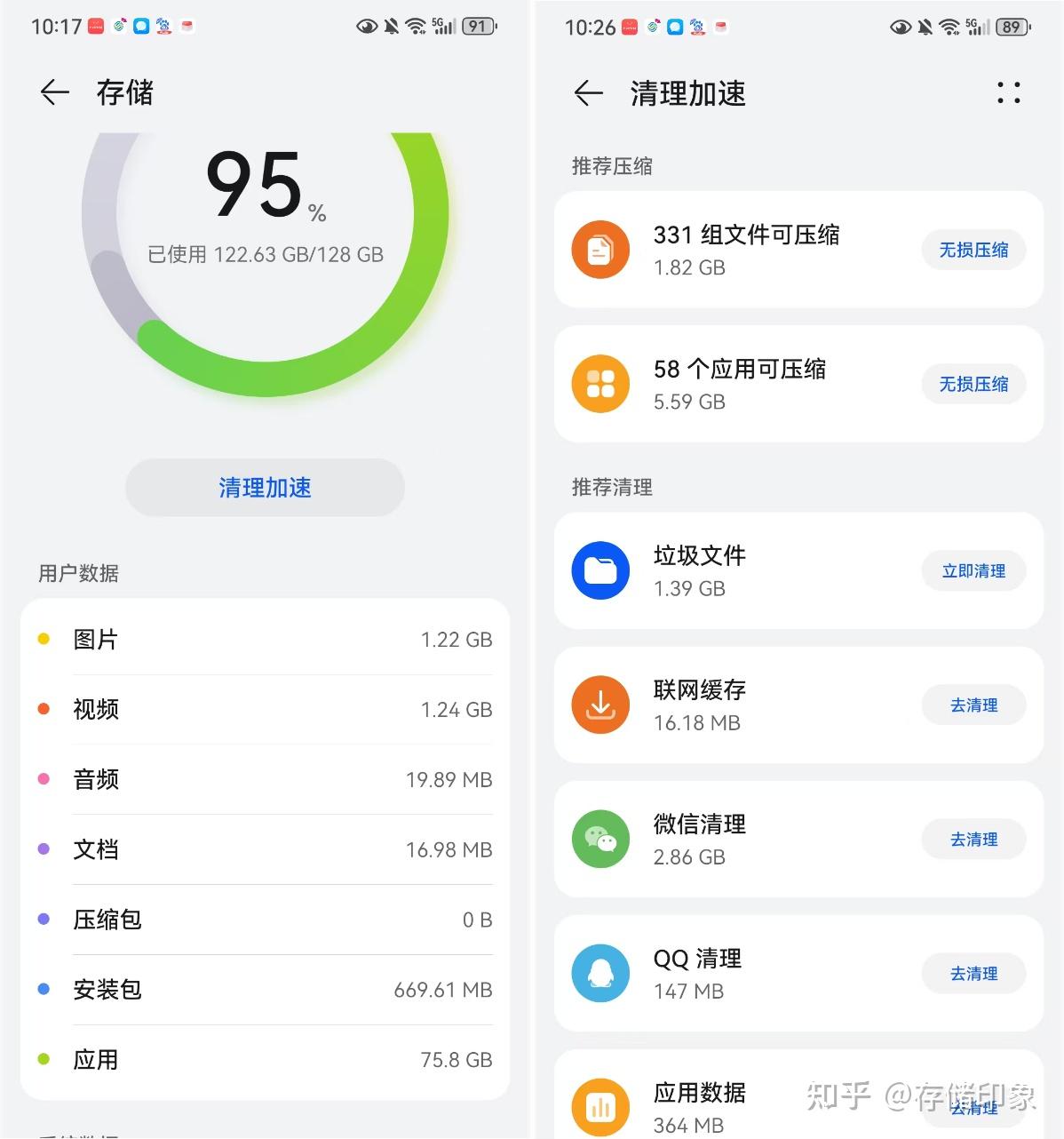The width and height of the screenshot is (1064, 1139).
Task: Tap 立即清理 for 垃圾文件
Action: (x=973, y=570)
